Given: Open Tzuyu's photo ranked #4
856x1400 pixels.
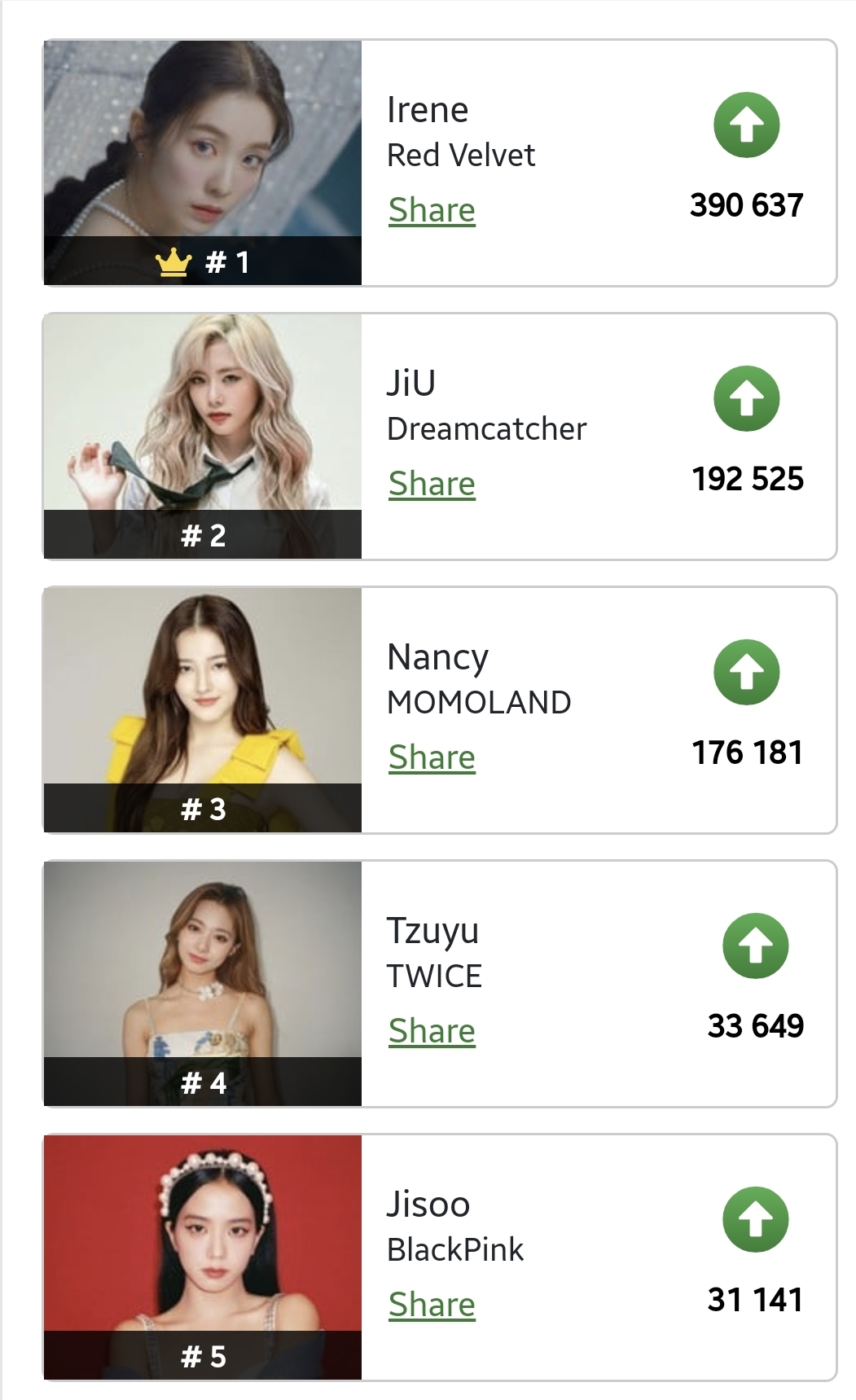Looking at the screenshot, I should click(202, 965).
